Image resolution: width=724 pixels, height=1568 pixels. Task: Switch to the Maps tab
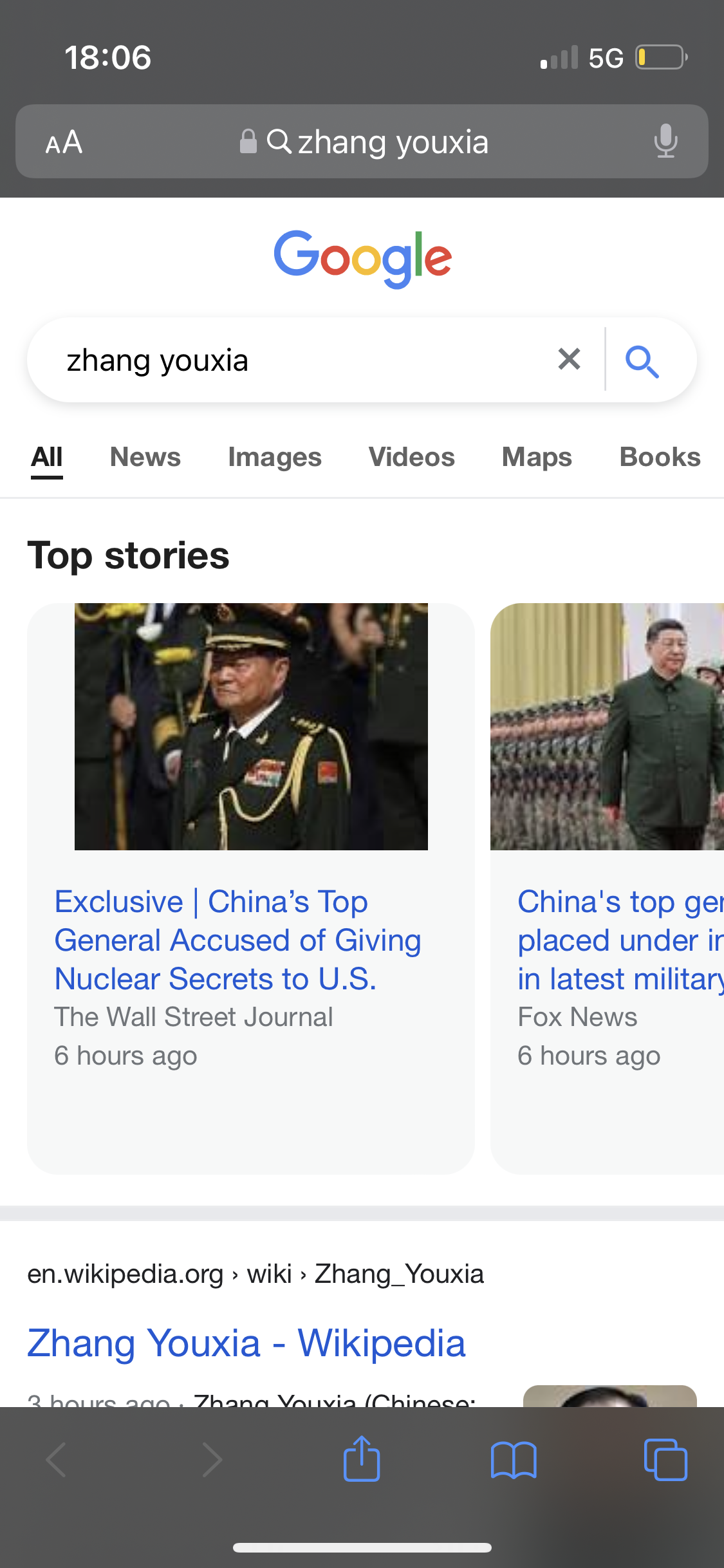tap(537, 458)
